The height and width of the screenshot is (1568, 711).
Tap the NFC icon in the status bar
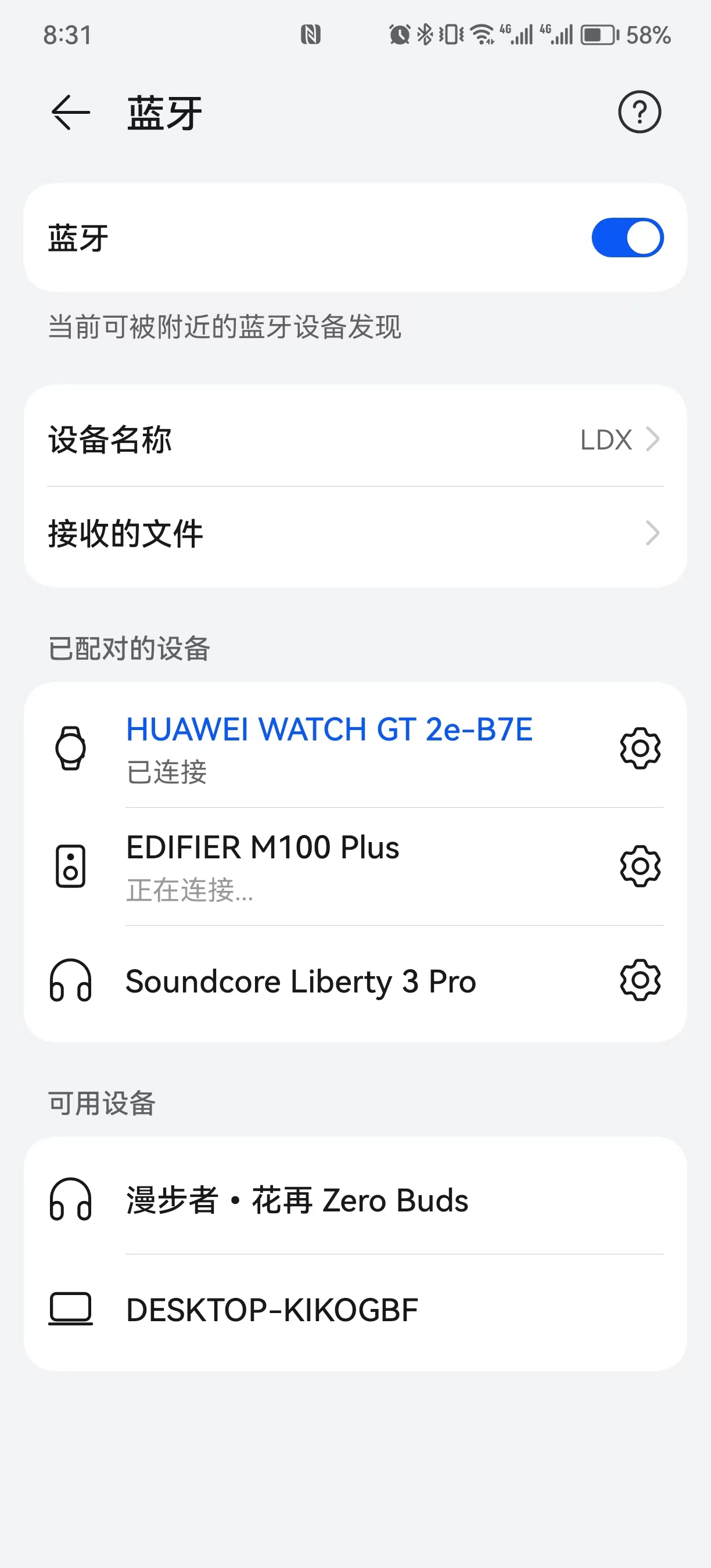[x=311, y=35]
